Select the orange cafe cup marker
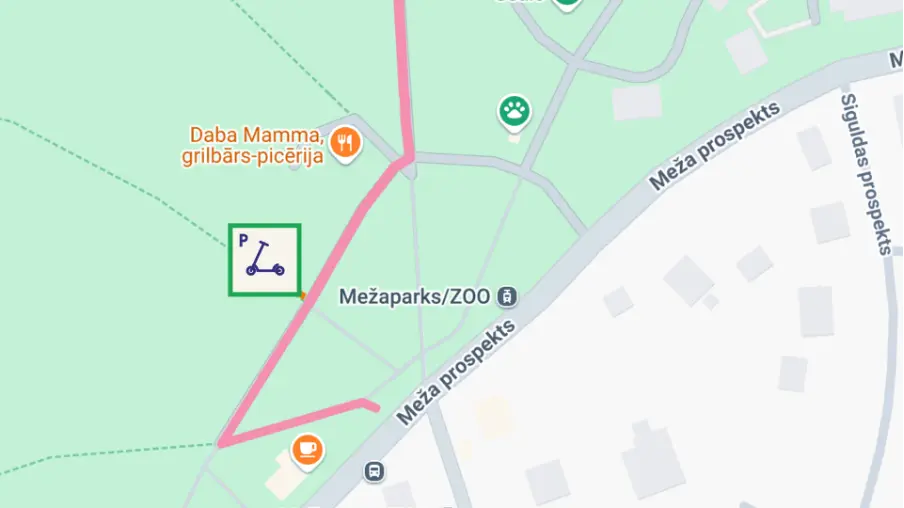The width and height of the screenshot is (904, 508). tap(307, 448)
